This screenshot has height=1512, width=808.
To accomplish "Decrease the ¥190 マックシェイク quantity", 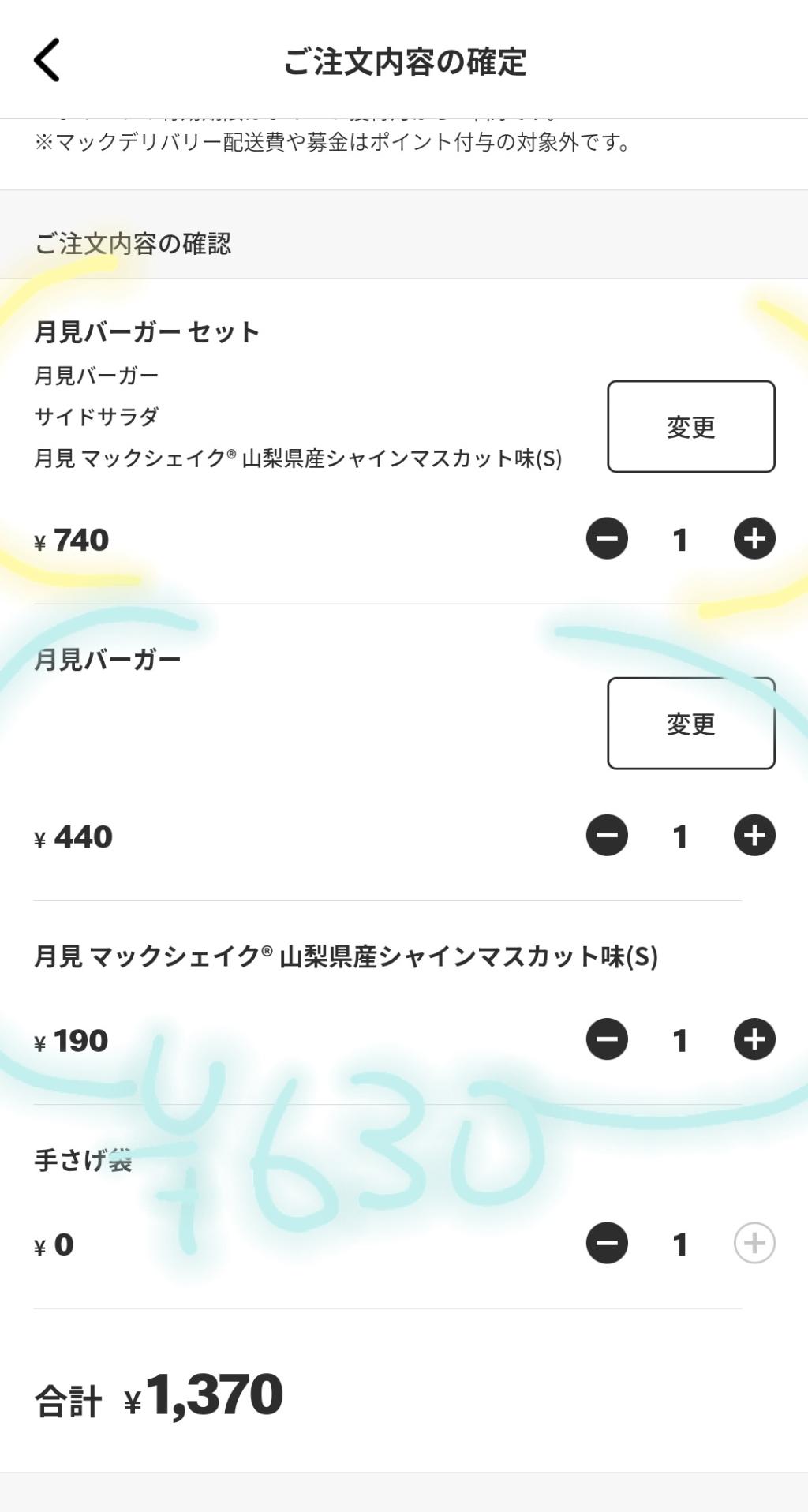I will point(607,1039).
